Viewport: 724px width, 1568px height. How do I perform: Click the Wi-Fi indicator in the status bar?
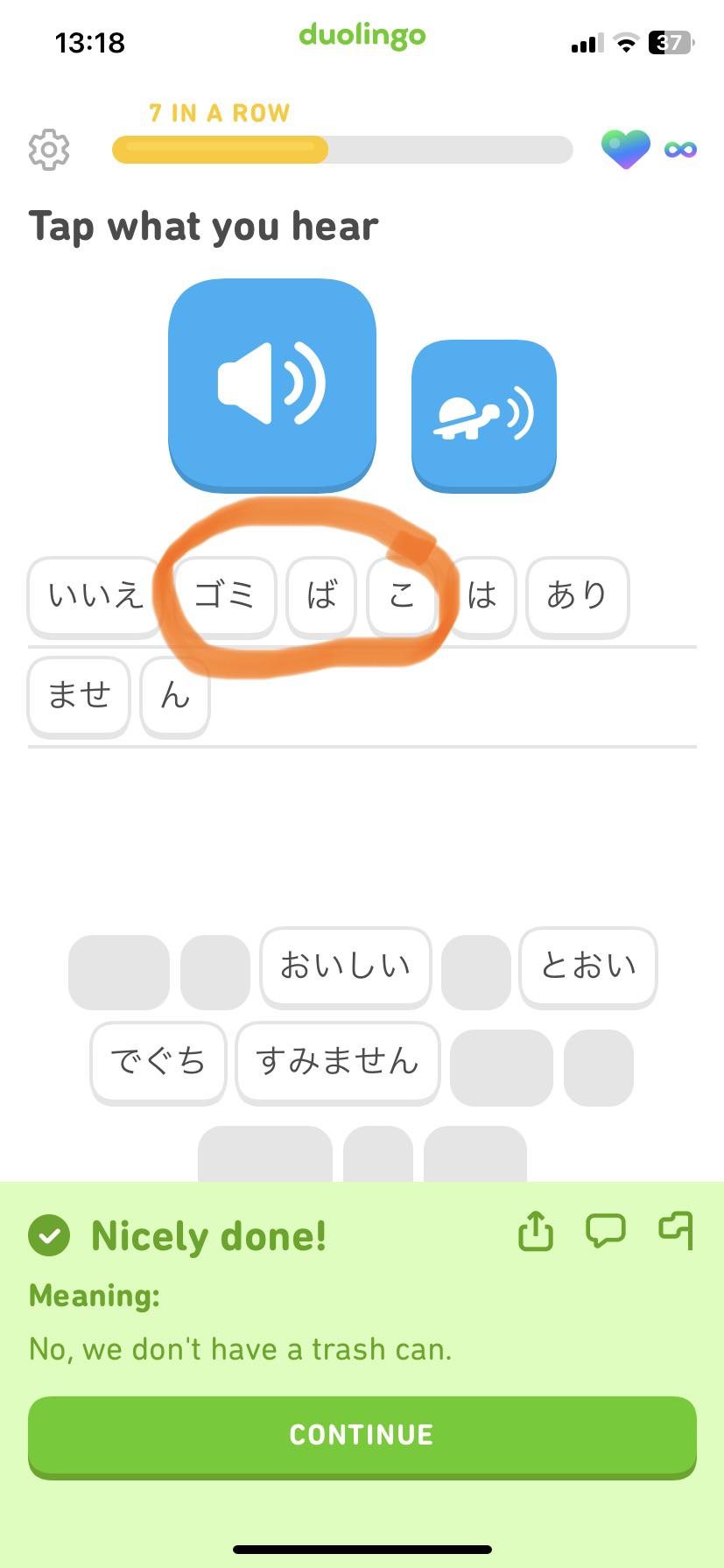click(623, 42)
